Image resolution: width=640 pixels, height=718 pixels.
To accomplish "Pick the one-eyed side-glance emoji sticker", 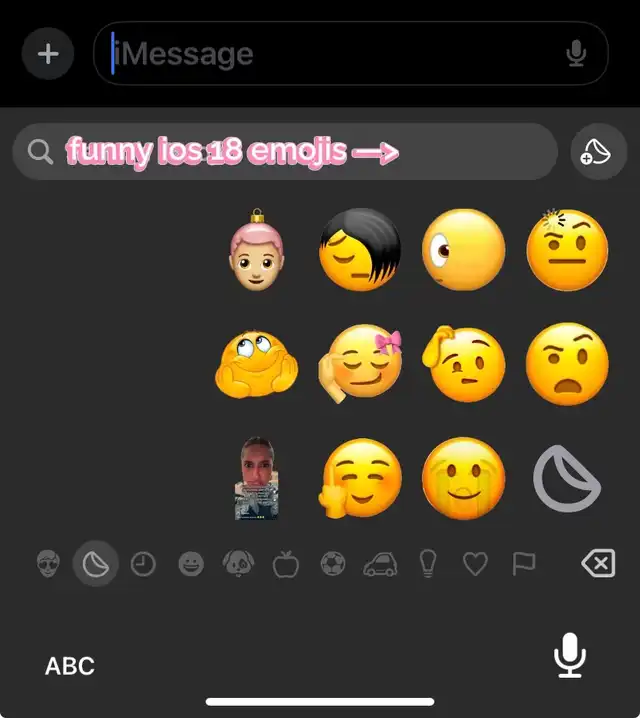I will [x=463, y=249].
